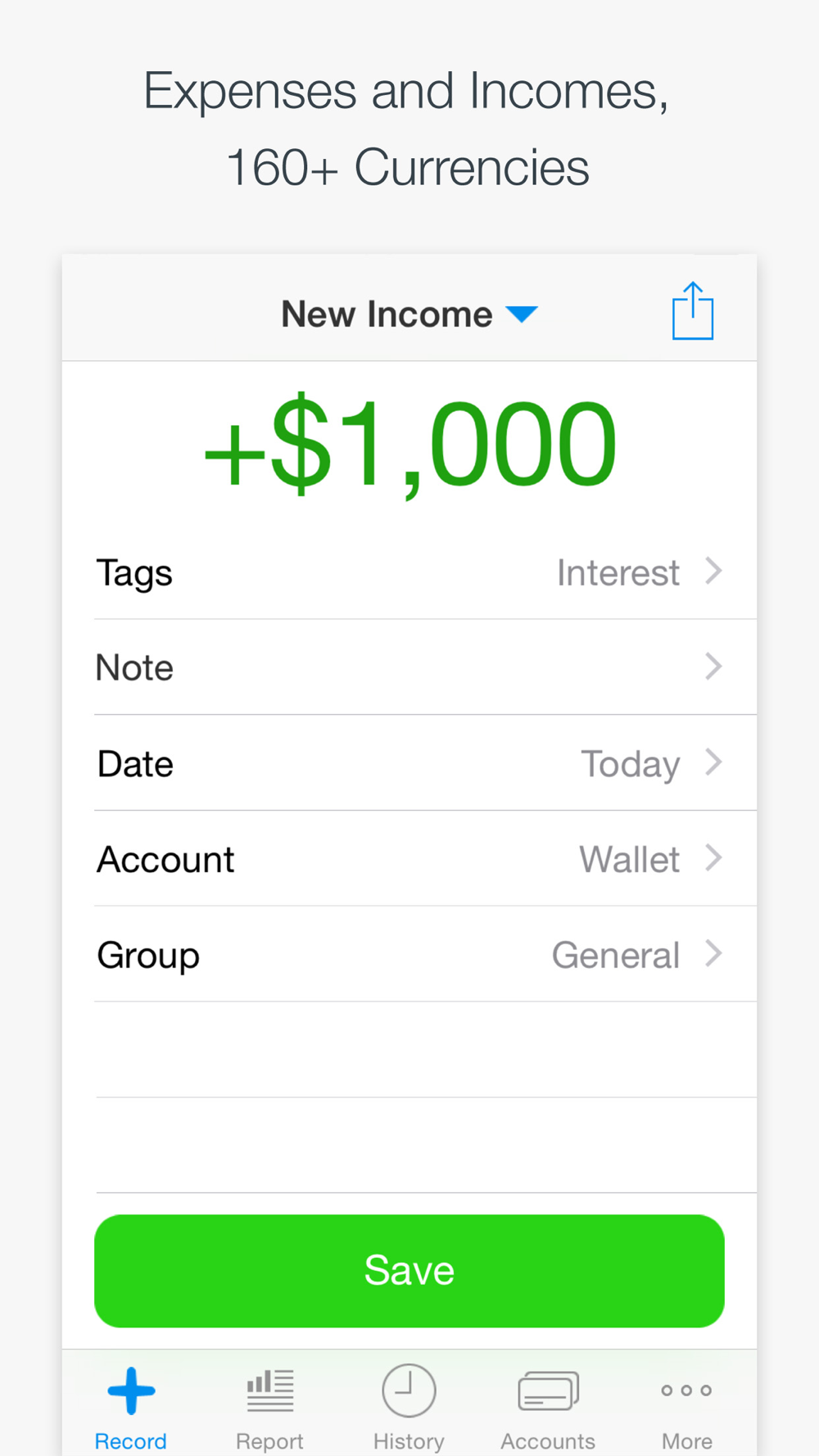Add a note via the Note row
This screenshot has width=819, height=1456.
point(409,667)
